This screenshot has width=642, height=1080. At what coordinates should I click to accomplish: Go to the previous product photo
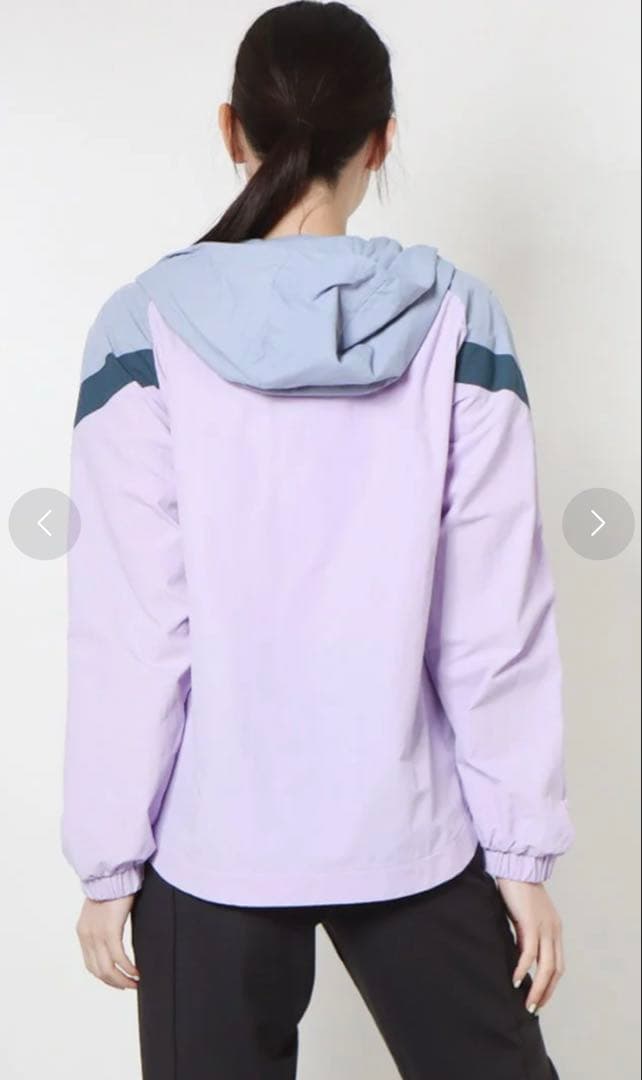[45, 524]
